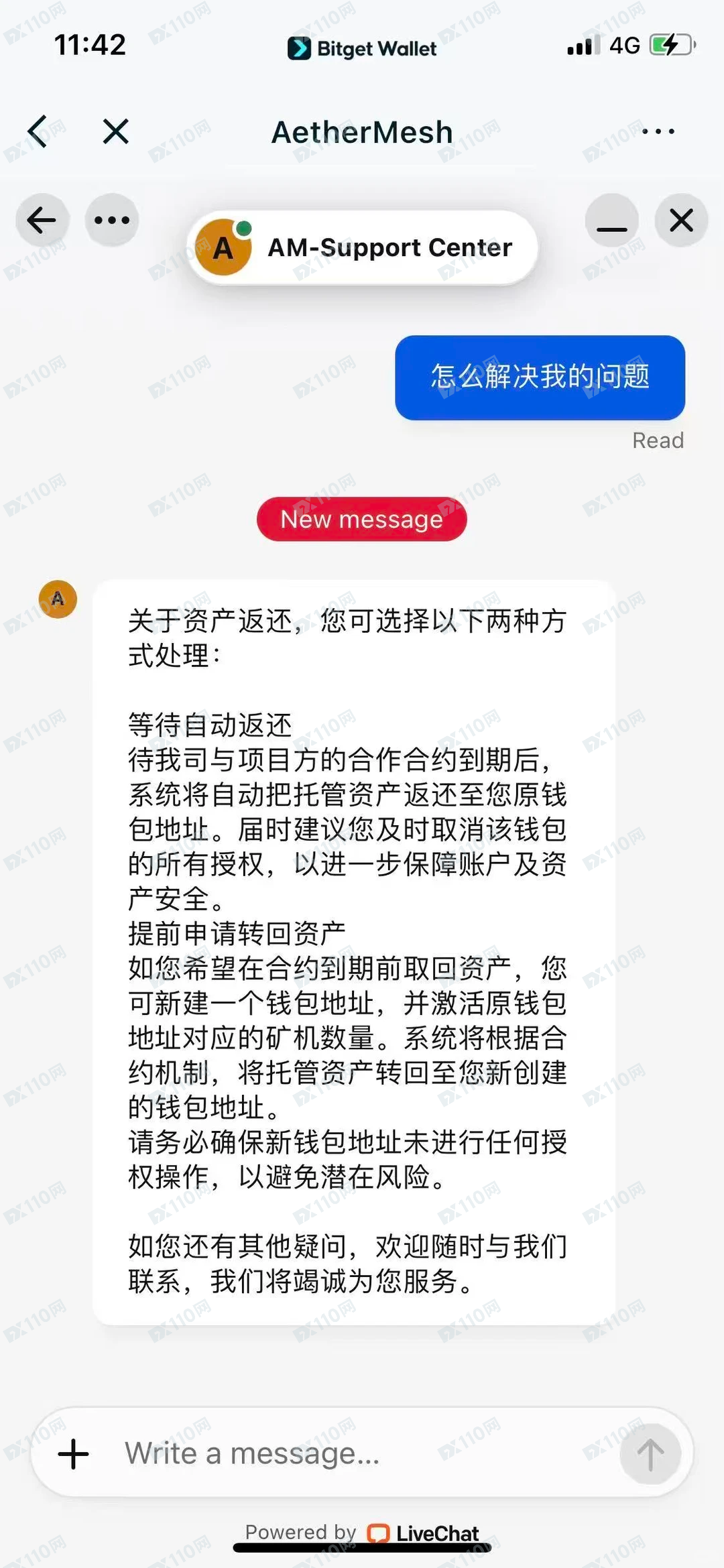The height and width of the screenshot is (1568, 724).
Task: Tap the chat widget's back arrow
Action: (x=42, y=220)
